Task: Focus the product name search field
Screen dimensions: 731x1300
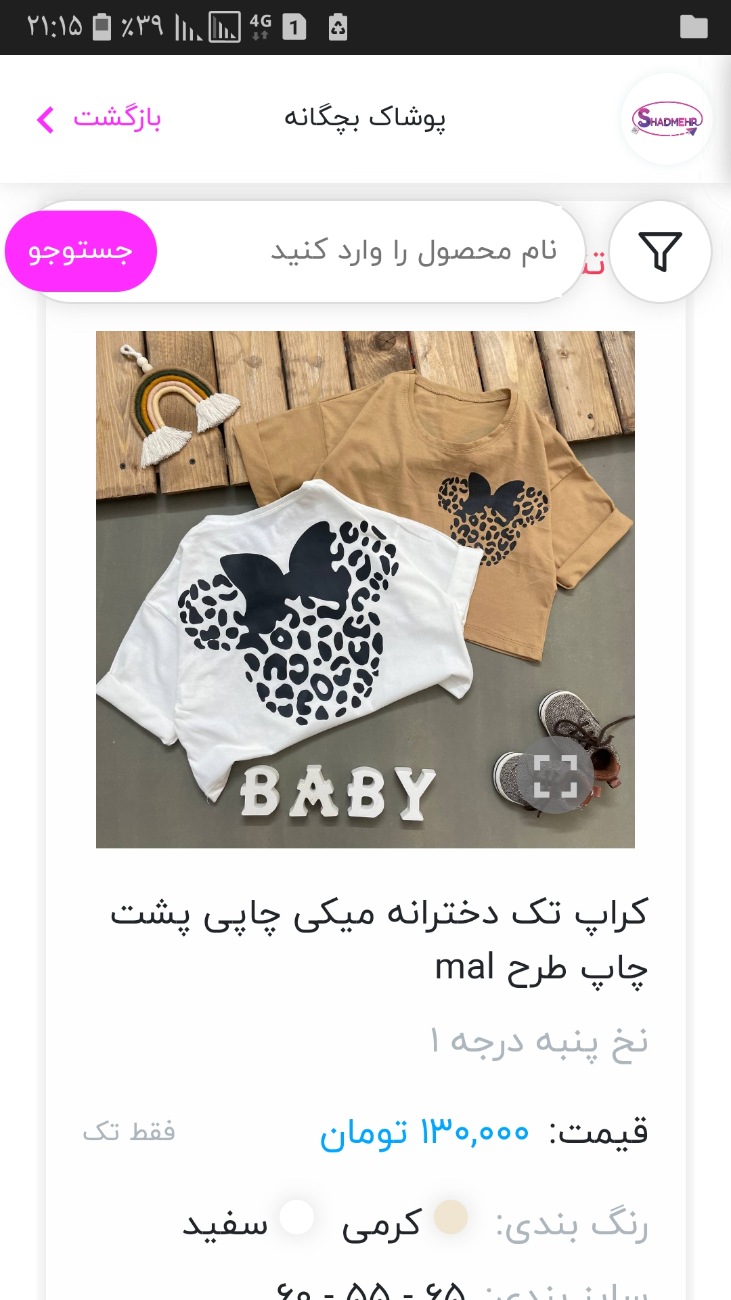Action: pyautogui.click(x=370, y=251)
